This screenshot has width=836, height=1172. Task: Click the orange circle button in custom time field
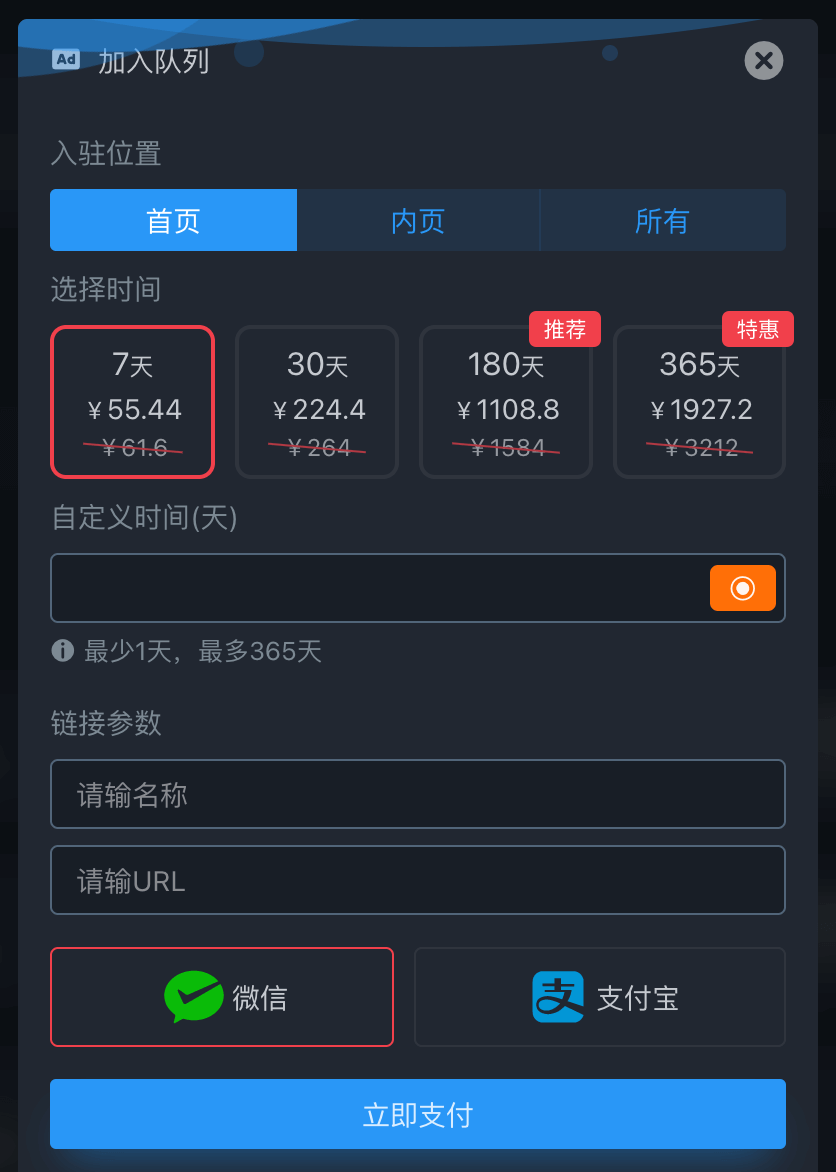click(x=742, y=588)
